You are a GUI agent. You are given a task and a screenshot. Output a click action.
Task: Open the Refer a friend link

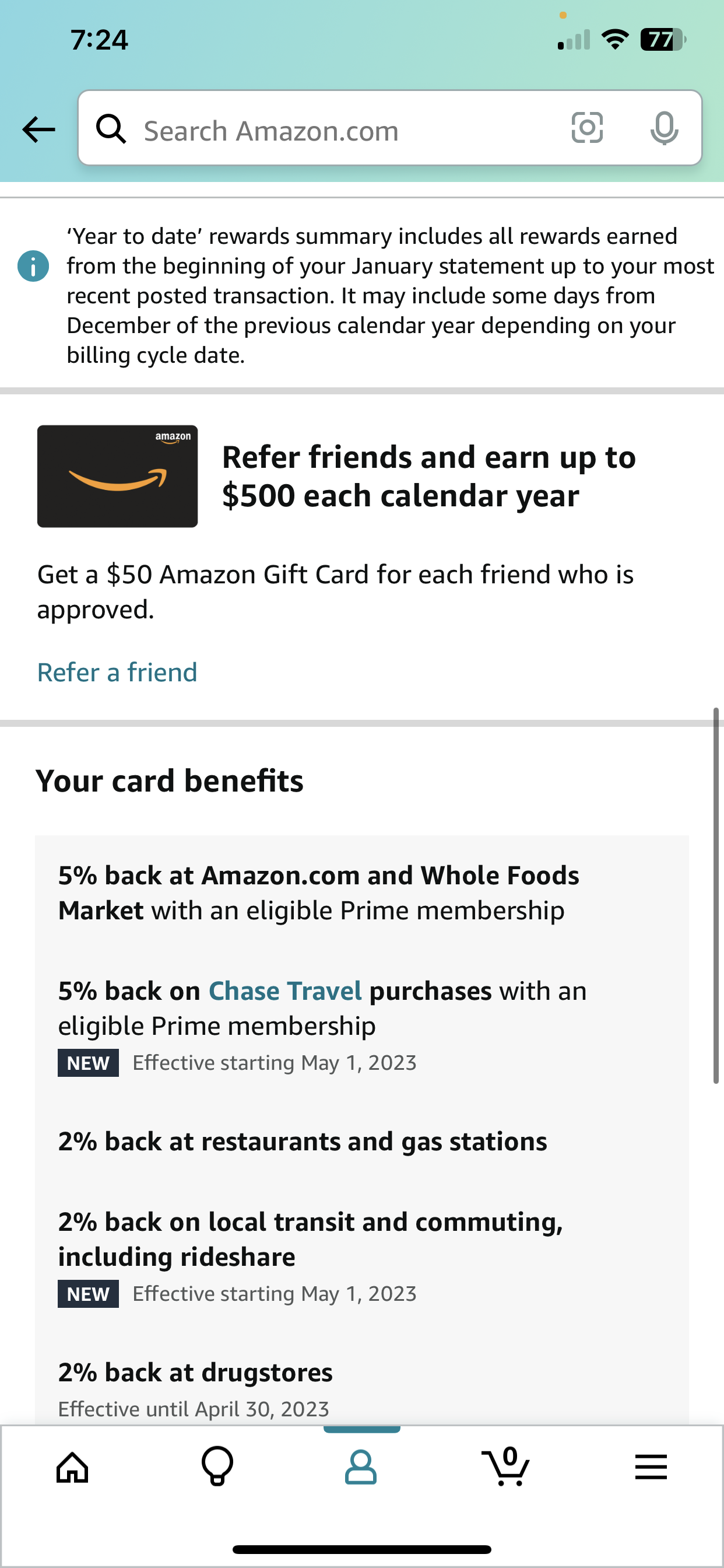pyautogui.click(x=117, y=673)
